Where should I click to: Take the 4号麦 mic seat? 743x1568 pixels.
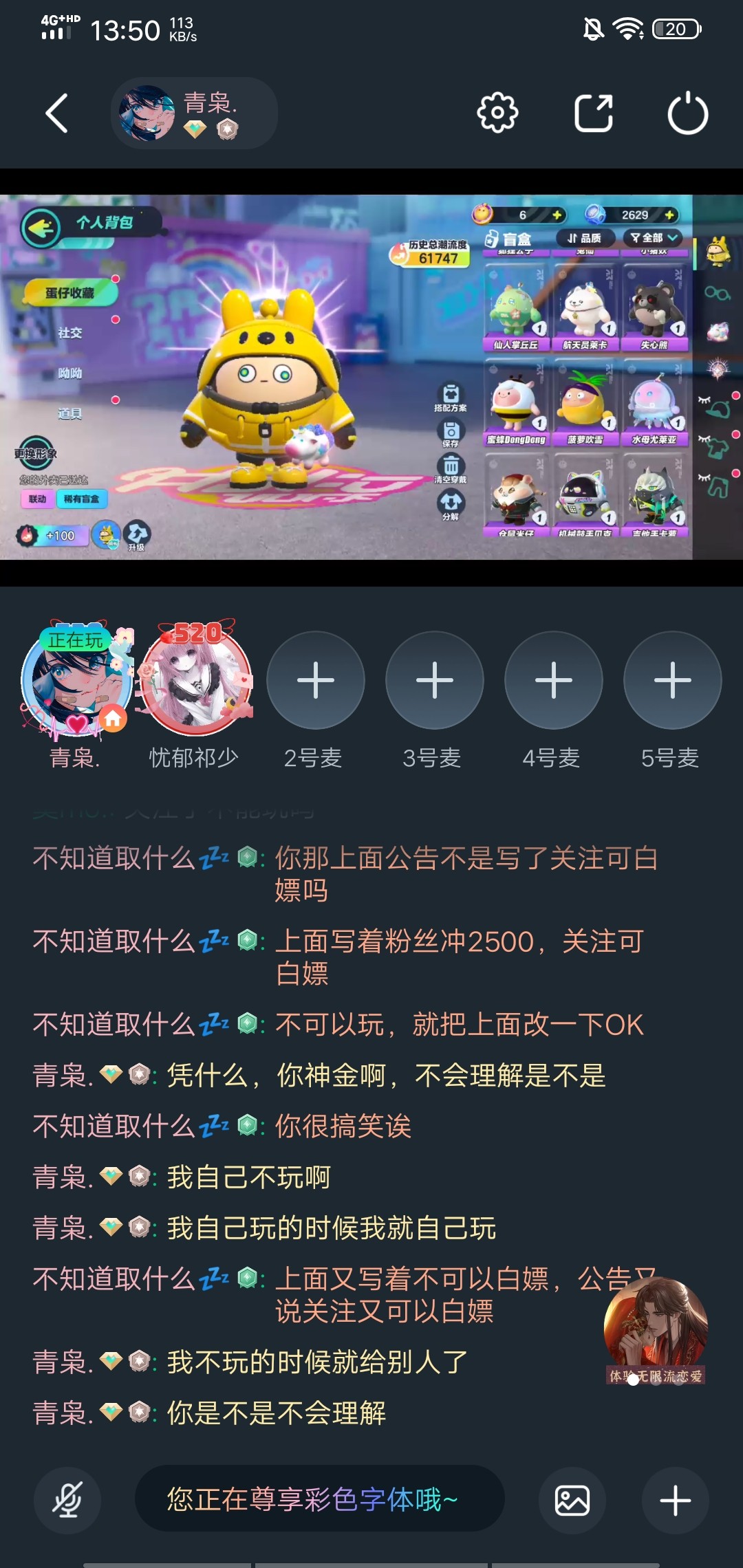(554, 680)
